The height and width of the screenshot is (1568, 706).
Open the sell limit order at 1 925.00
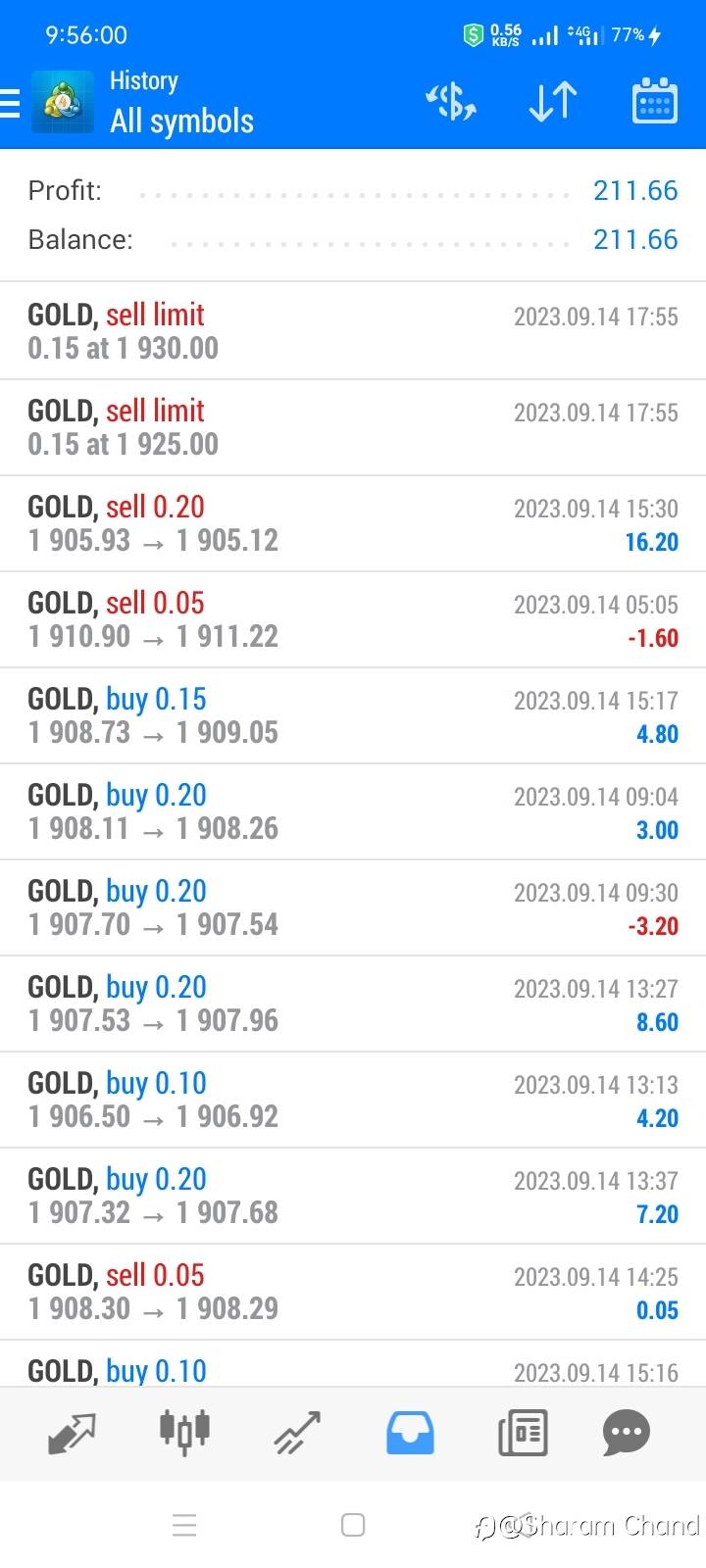pyautogui.click(x=353, y=427)
